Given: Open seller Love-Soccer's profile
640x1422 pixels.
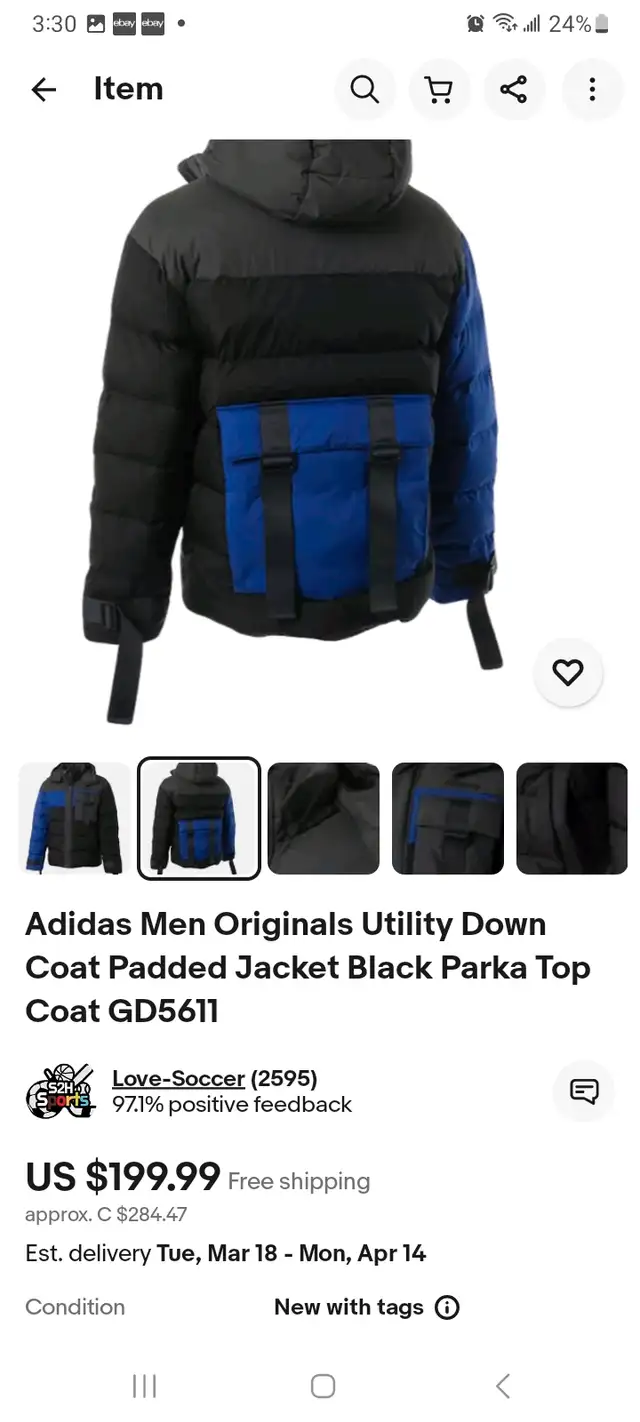Looking at the screenshot, I should [180, 1078].
